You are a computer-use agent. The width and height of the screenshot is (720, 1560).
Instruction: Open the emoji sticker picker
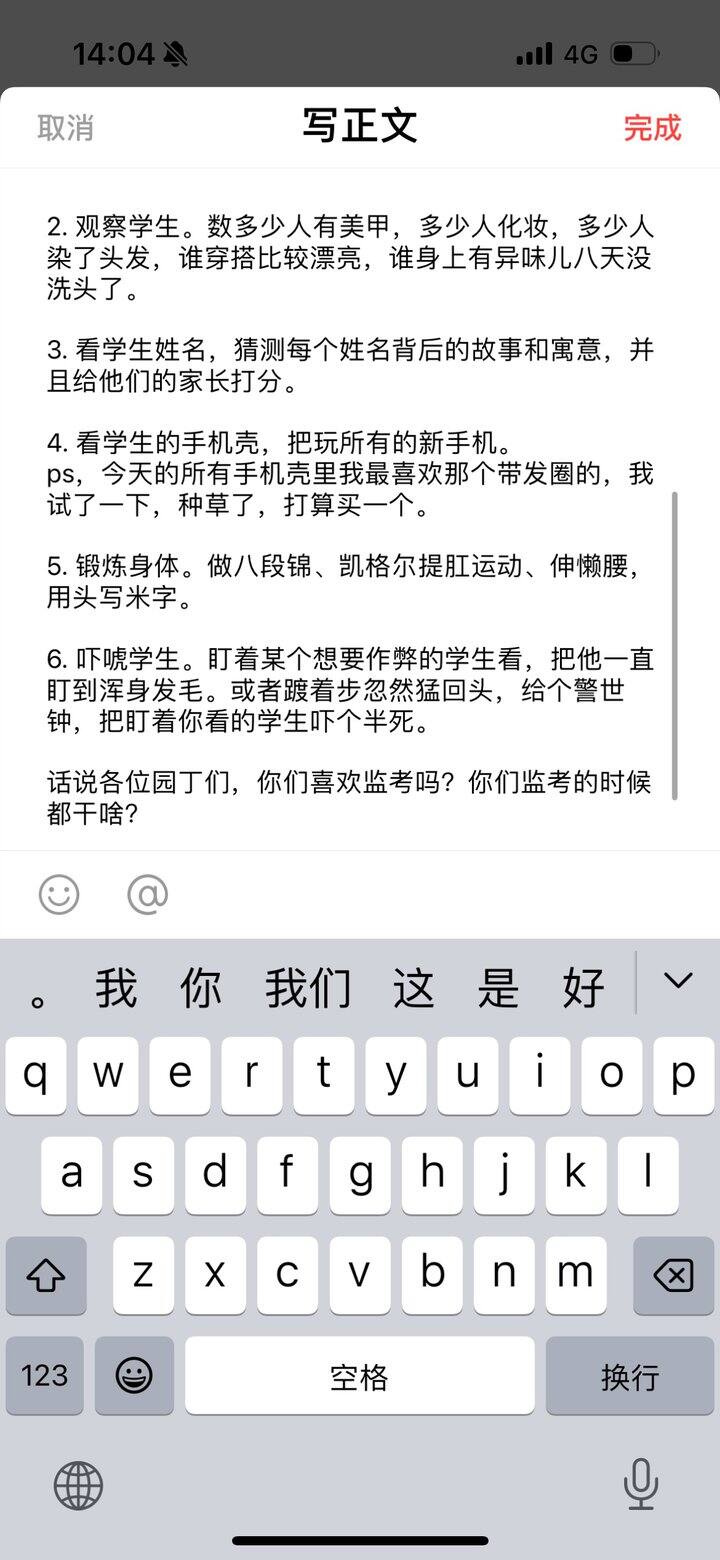click(59, 894)
